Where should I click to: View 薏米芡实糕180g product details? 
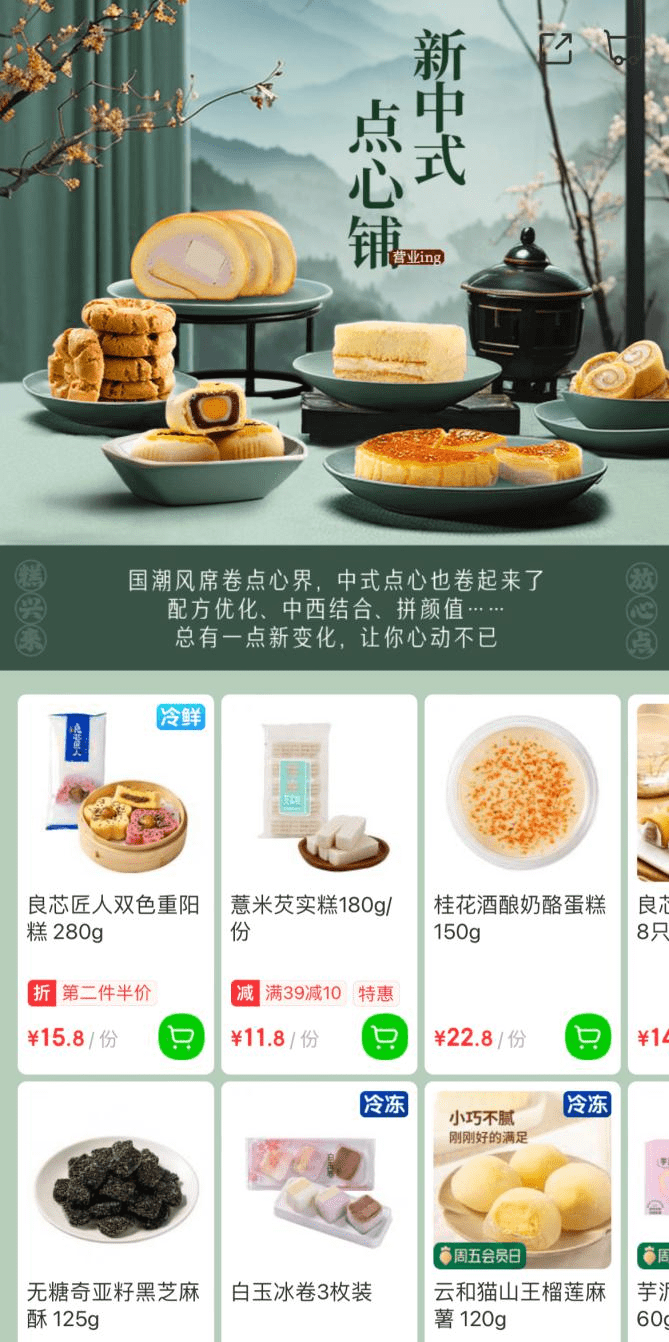point(319,800)
